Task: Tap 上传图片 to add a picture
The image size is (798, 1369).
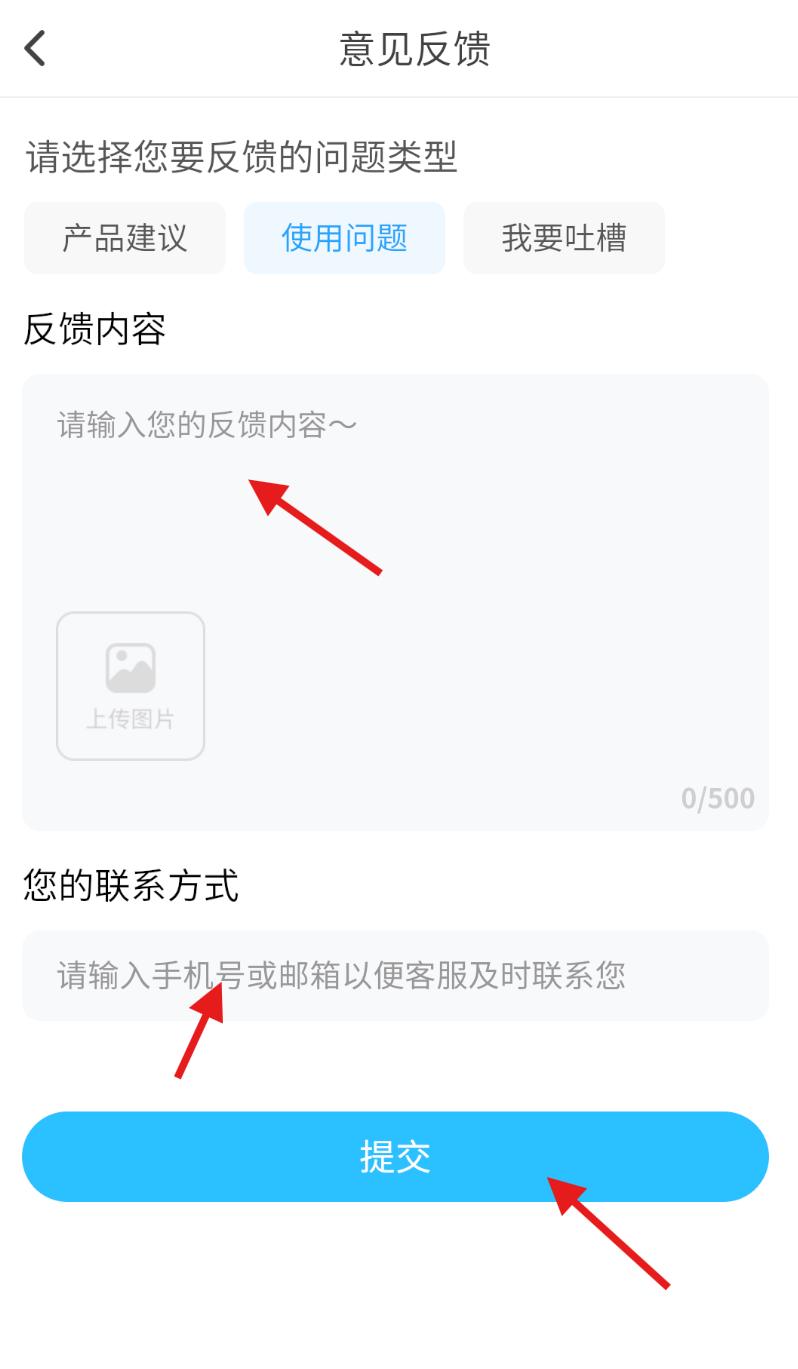Action: coord(130,686)
